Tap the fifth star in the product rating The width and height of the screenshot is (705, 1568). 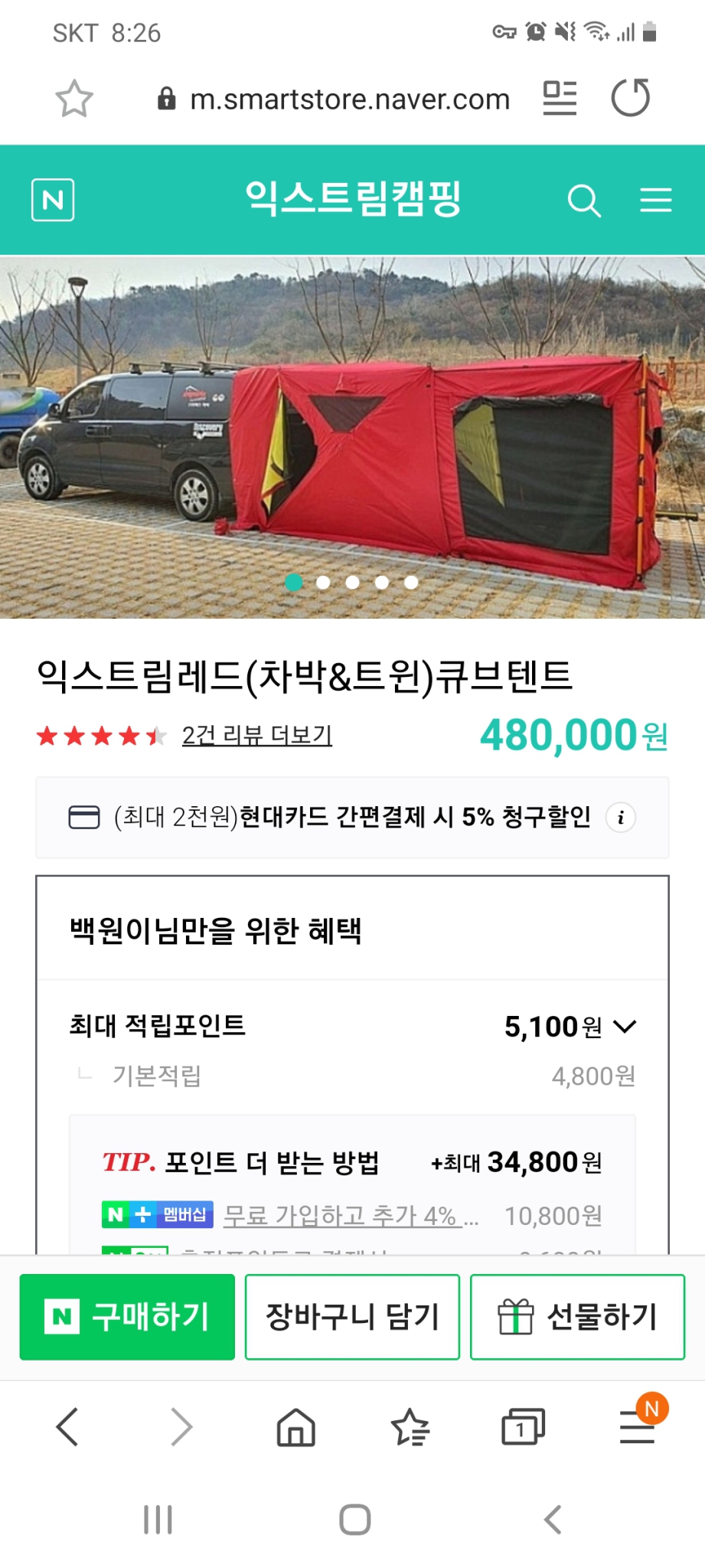click(156, 736)
